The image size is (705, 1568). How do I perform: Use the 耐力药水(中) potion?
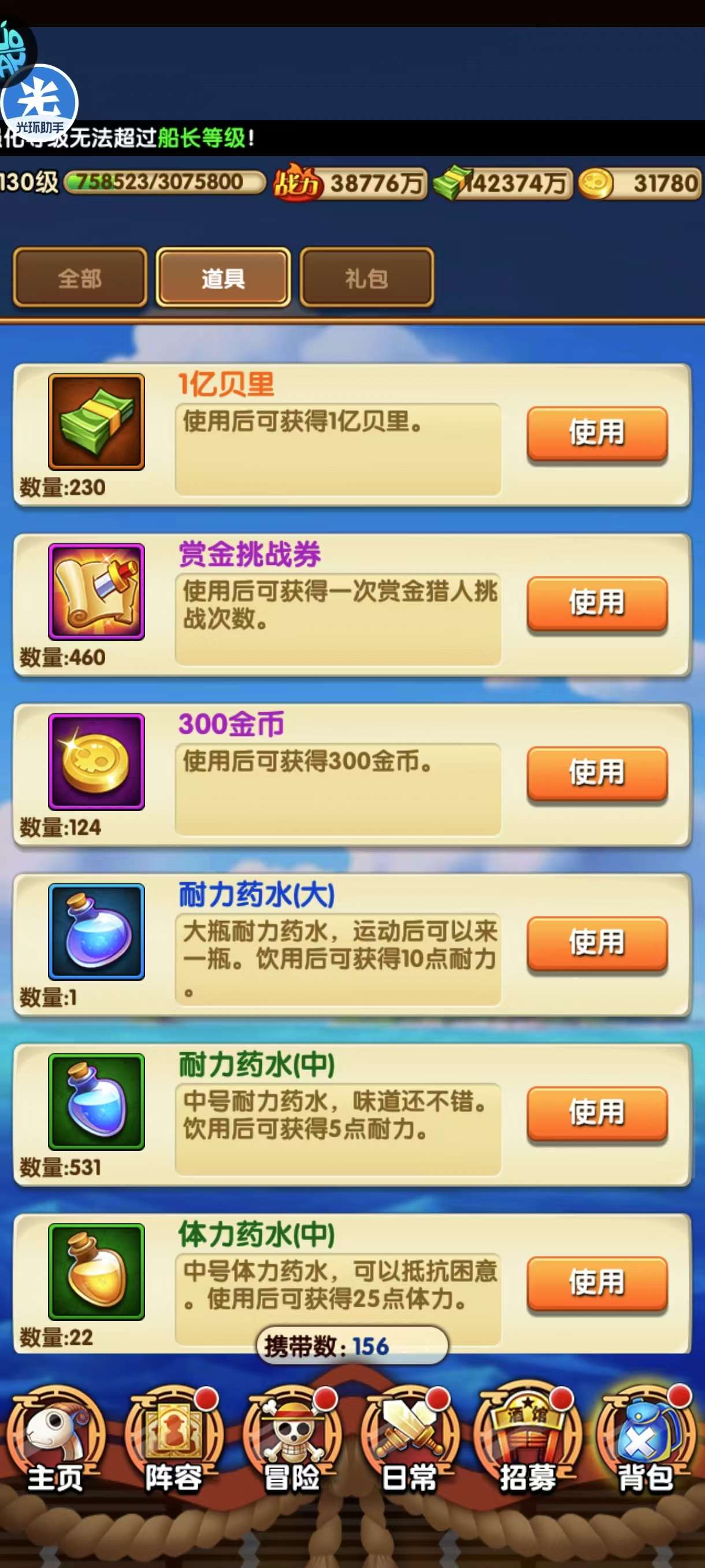[597, 1113]
